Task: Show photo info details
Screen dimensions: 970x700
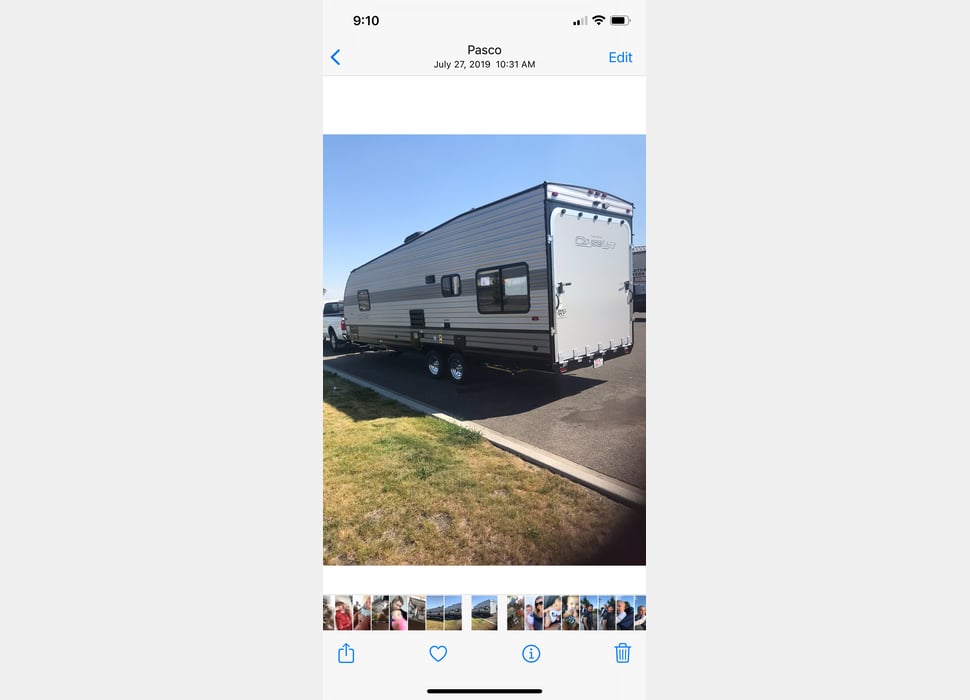Action: pos(531,653)
